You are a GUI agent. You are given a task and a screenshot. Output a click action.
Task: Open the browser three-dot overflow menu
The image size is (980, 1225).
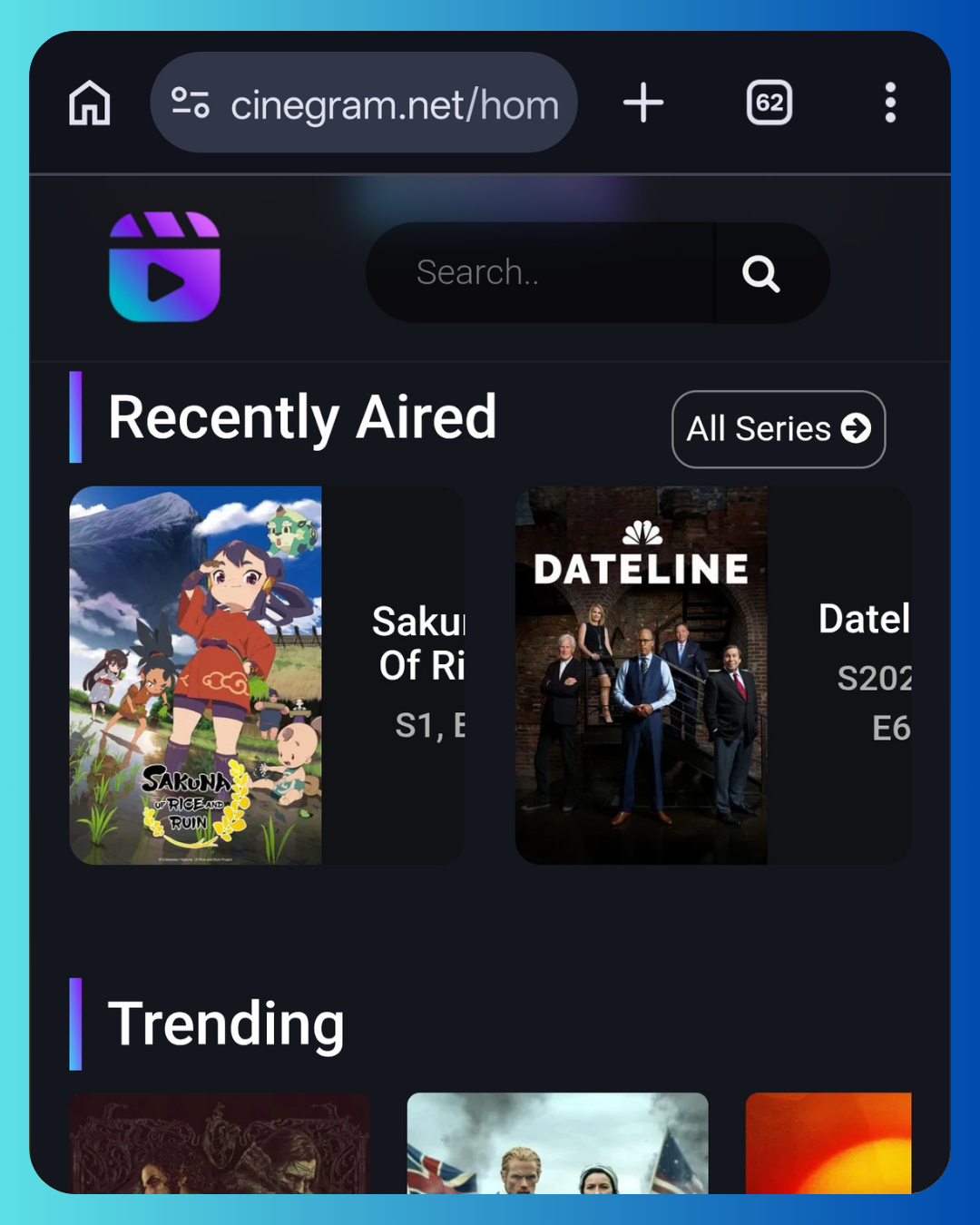click(890, 102)
